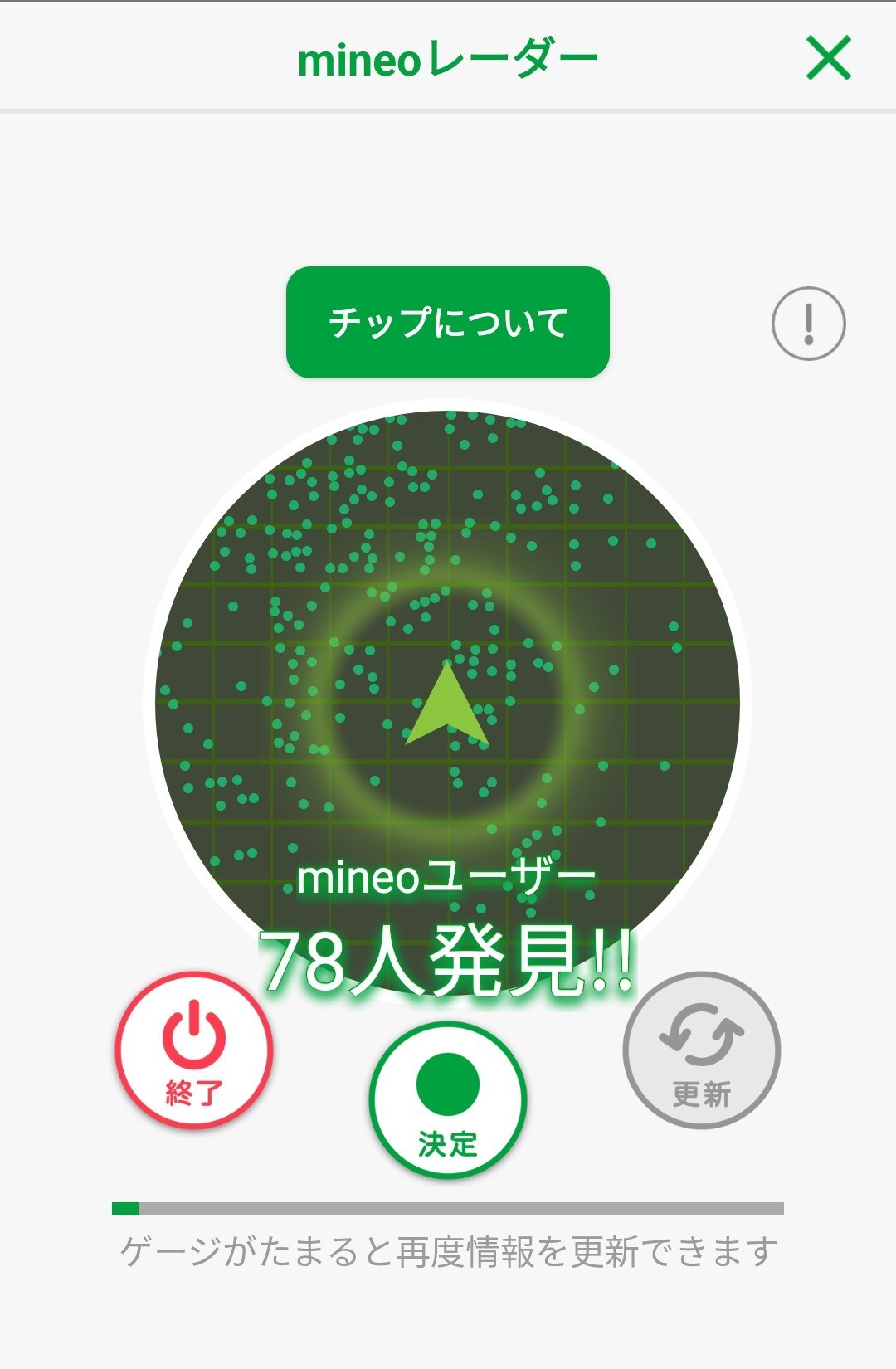Close the mineo radar screen
This screenshot has height=1369, width=896.
829,58
